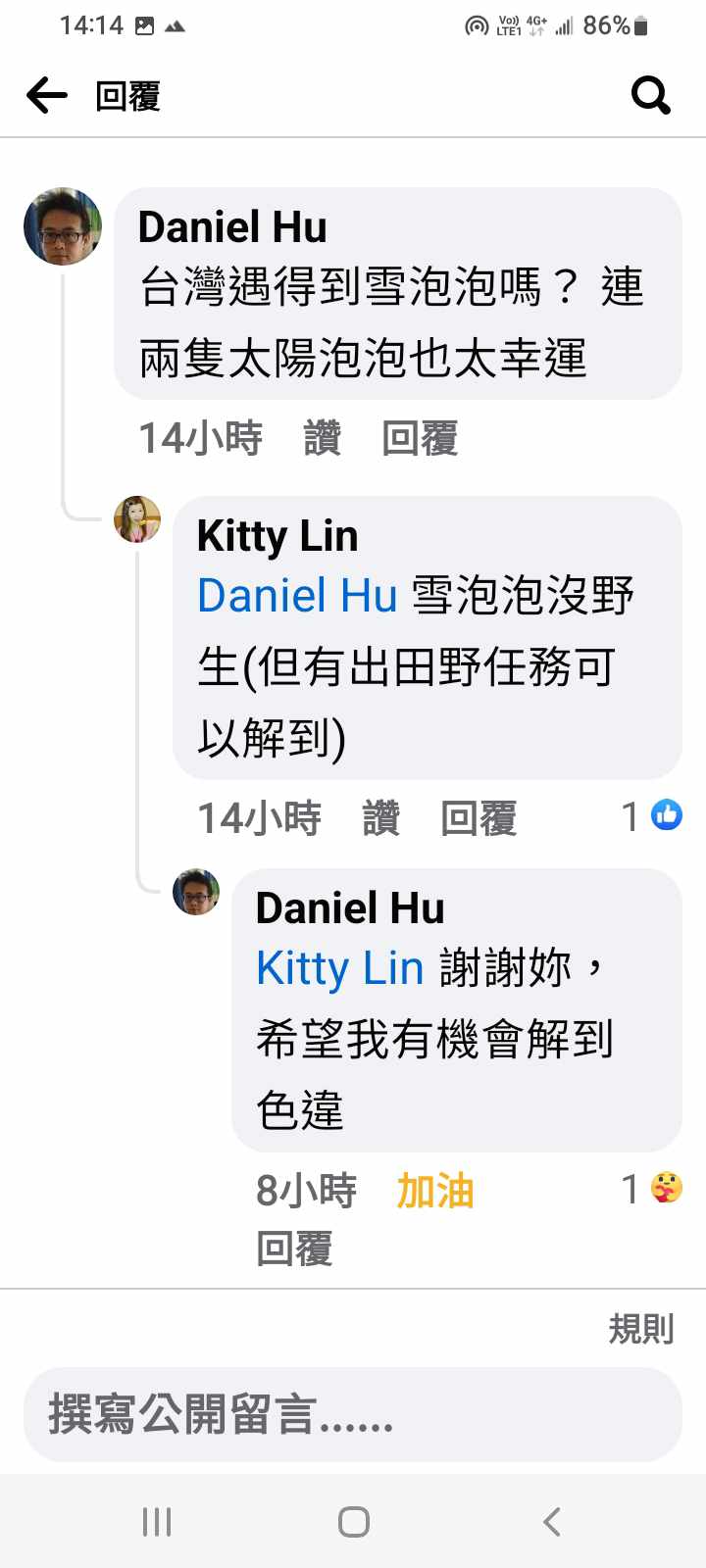Viewport: 706px width, 1568px height.
Task: Tap the 加油 reaction on Daniel's reply
Action: (x=434, y=1191)
